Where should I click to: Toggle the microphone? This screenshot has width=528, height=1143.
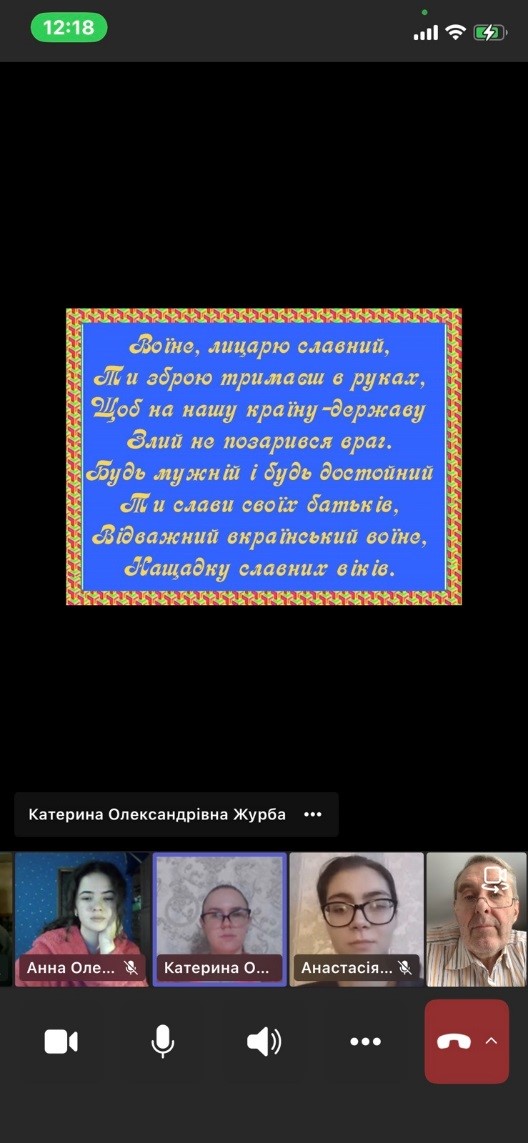[162, 1041]
